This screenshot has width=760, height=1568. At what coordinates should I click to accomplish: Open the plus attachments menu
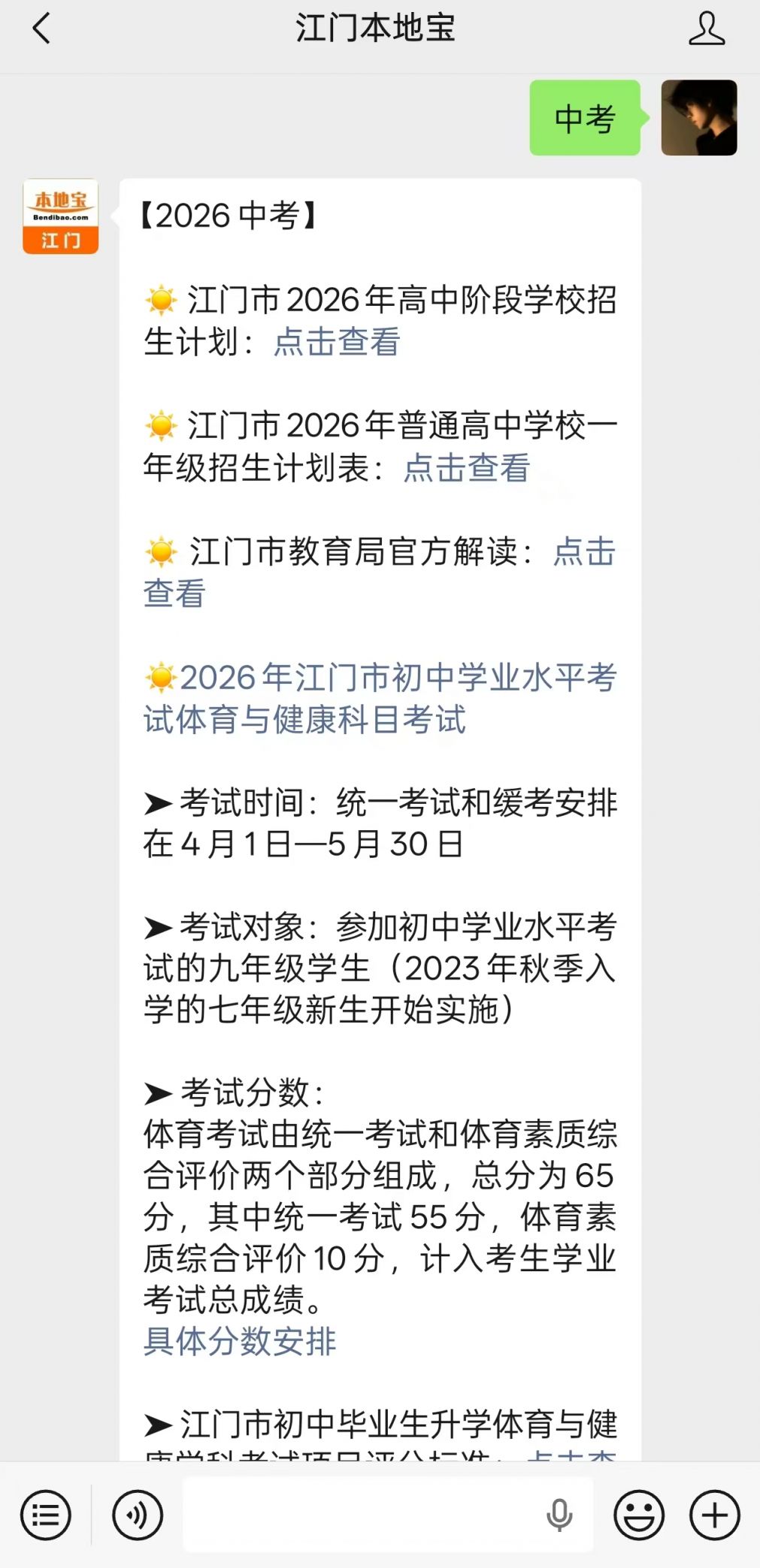pyautogui.click(x=715, y=1515)
